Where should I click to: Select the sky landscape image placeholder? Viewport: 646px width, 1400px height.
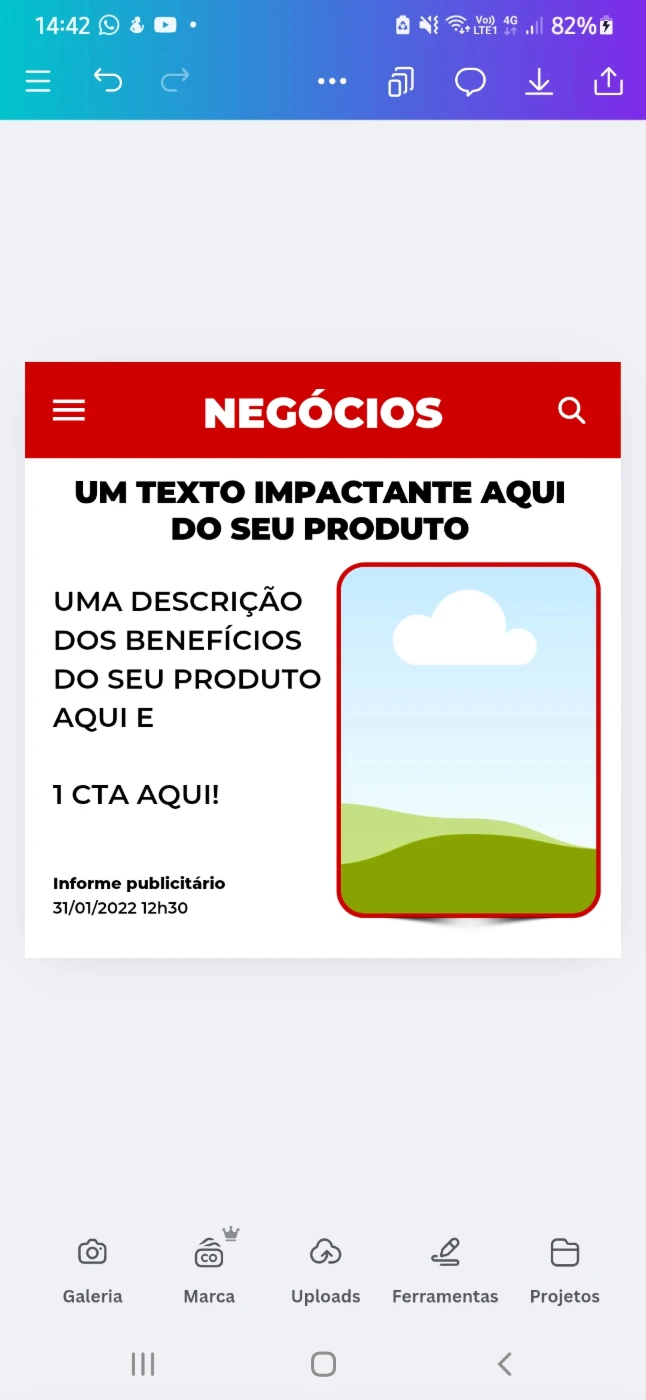[468, 740]
